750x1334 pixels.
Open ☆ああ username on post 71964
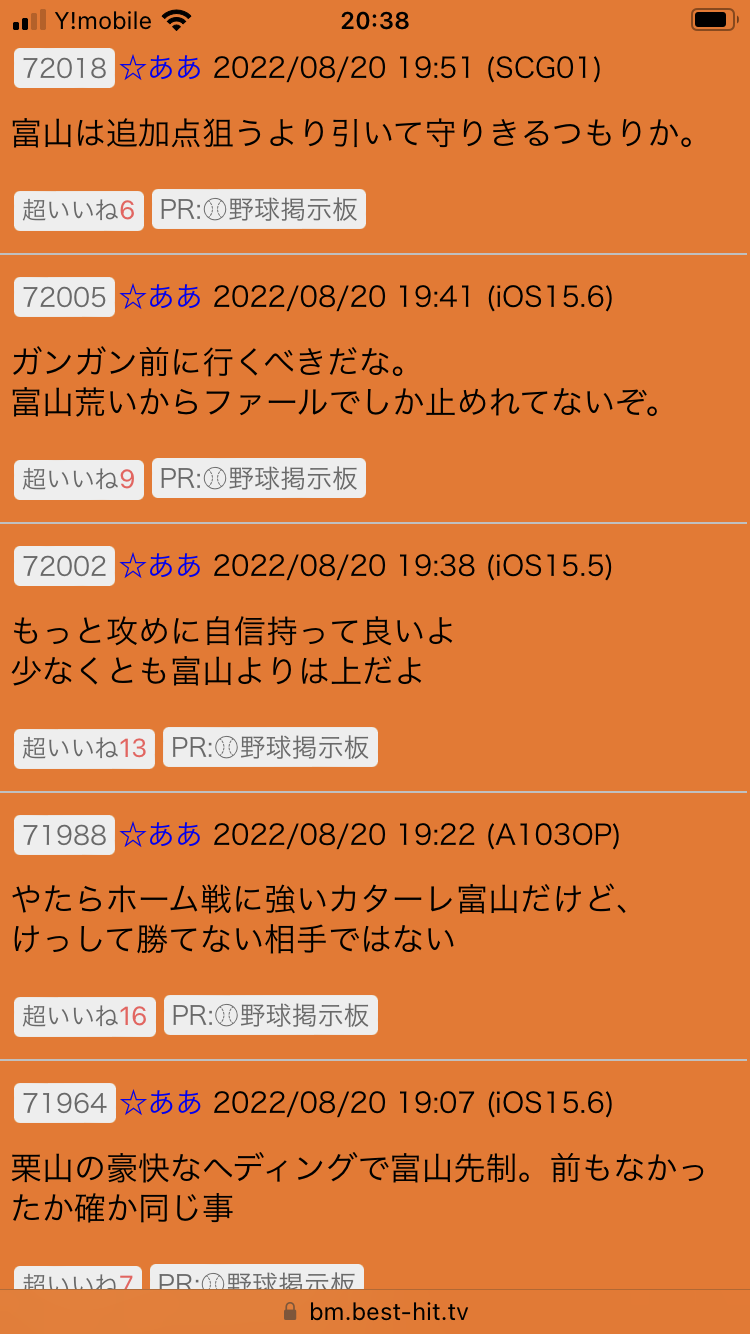(161, 1103)
